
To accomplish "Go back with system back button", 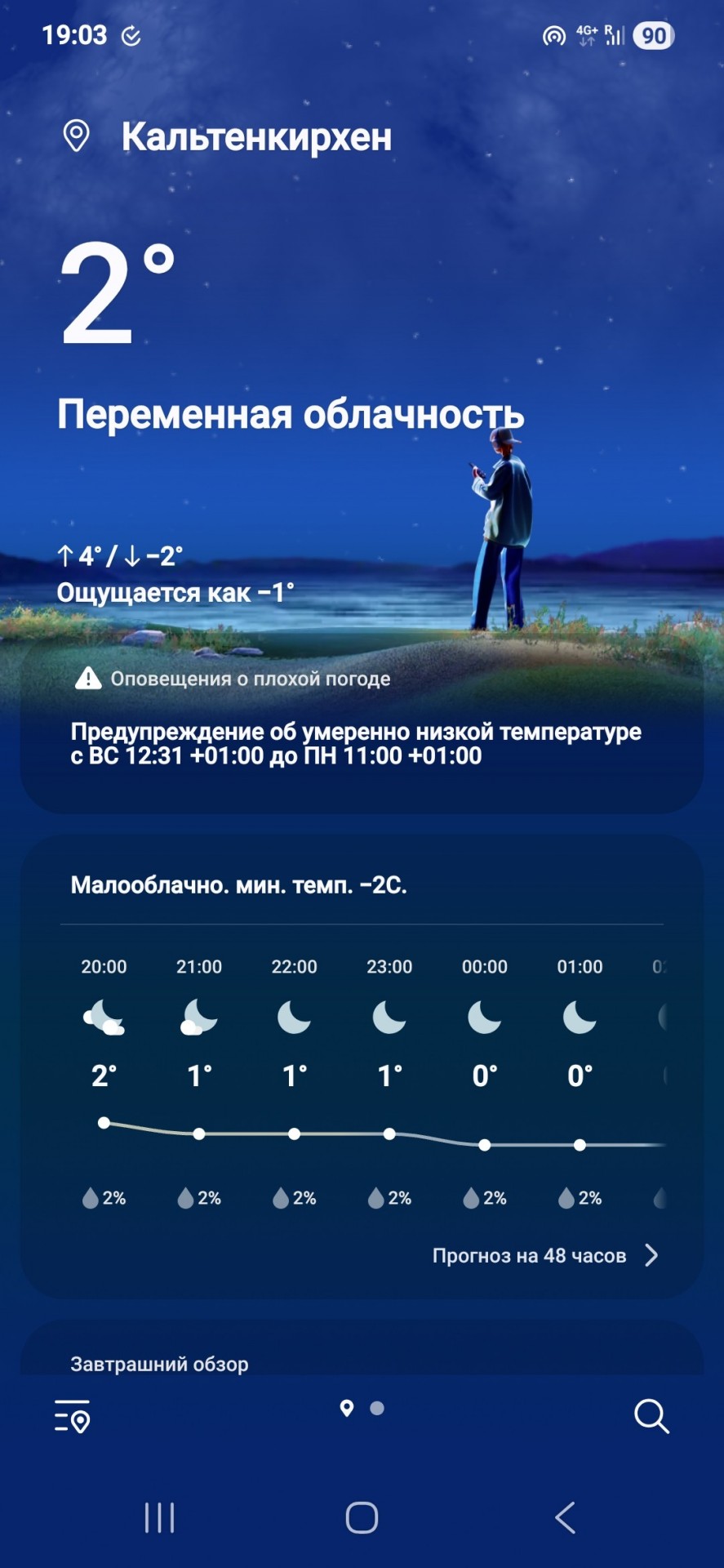I will (565, 1517).
